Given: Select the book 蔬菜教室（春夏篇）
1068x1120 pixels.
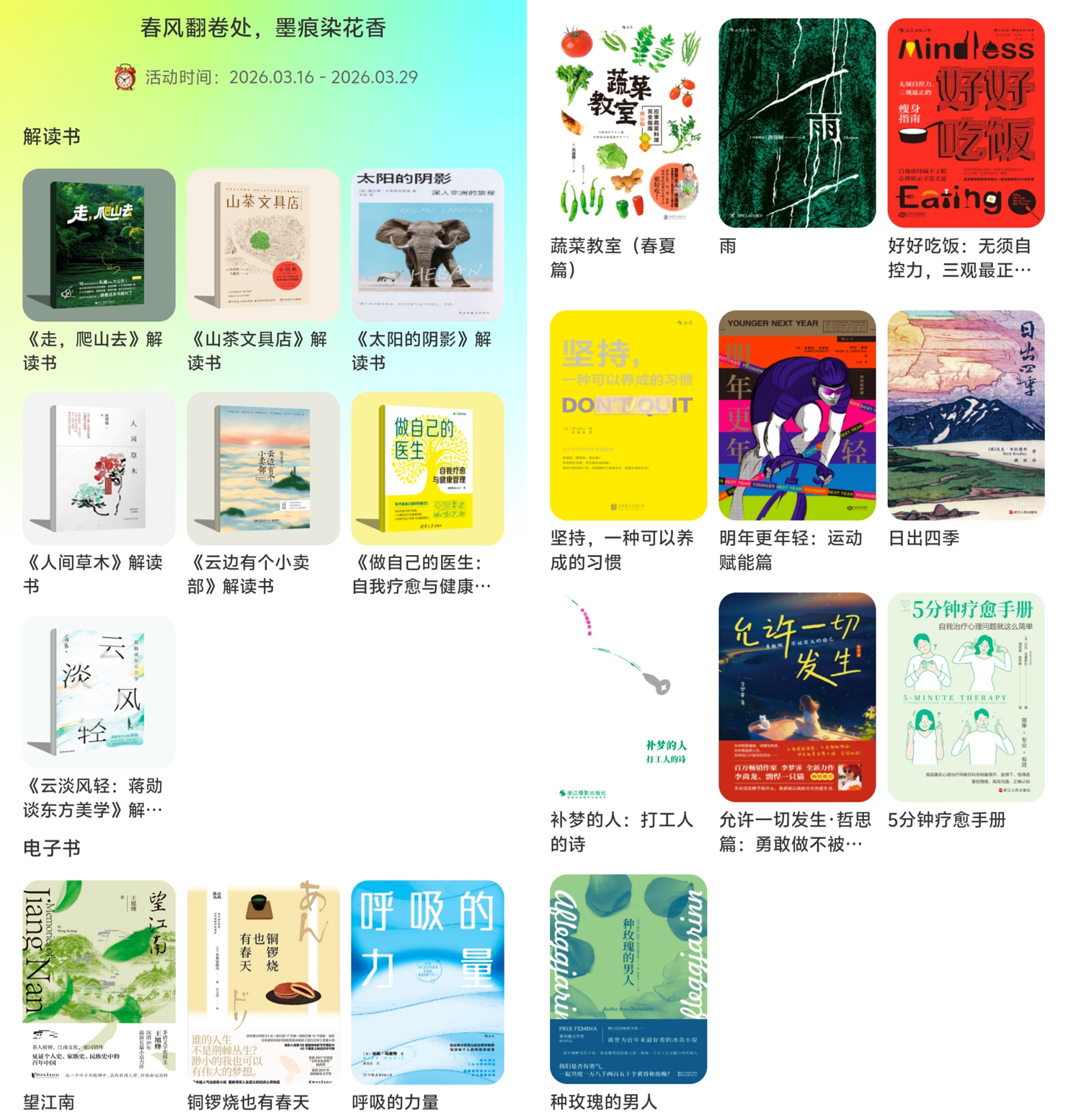Looking at the screenshot, I should click(x=628, y=123).
